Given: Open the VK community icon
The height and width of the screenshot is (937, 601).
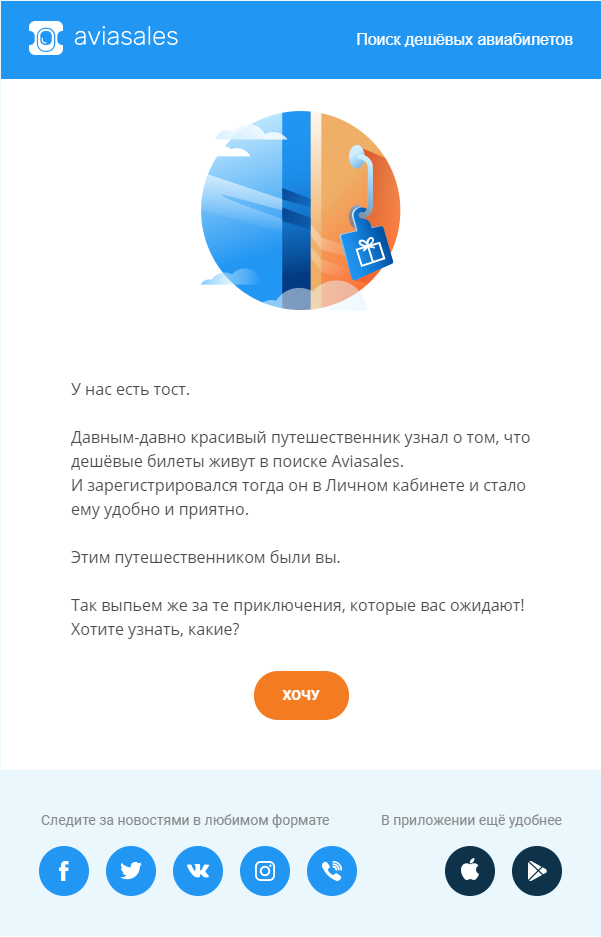Looking at the screenshot, I should (x=198, y=871).
